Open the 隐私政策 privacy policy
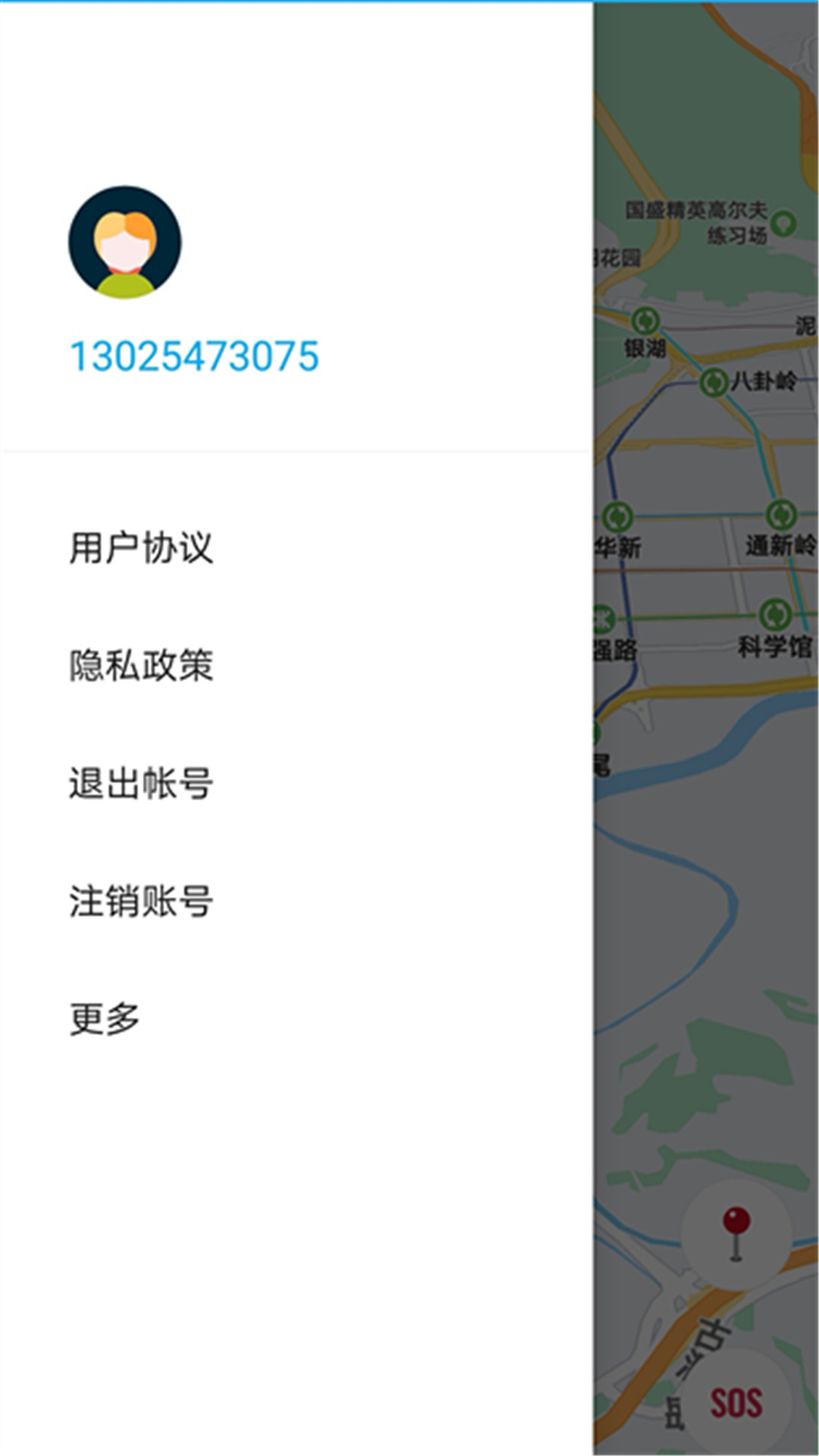 [x=141, y=666]
